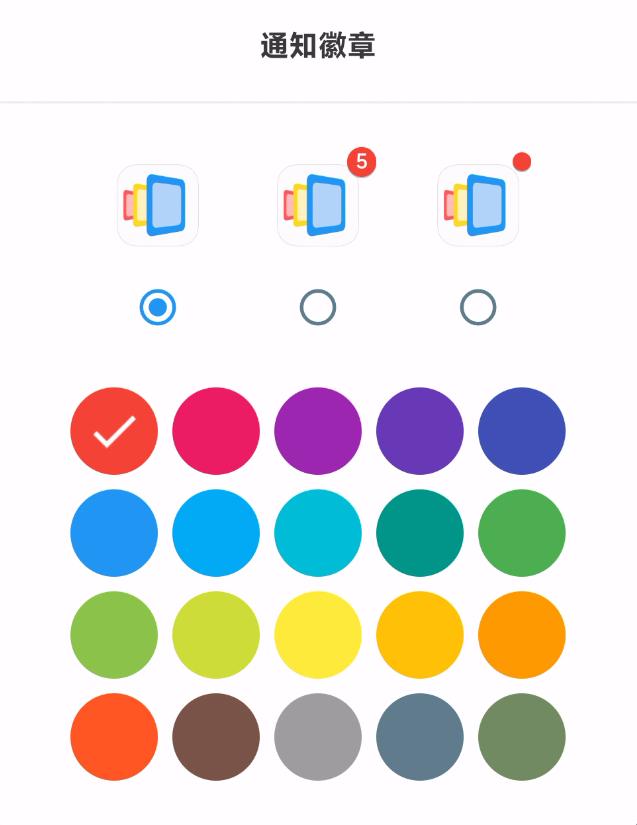Pick the pink color swatch
Image resolution: width=637 pixels, height=825 pixels.
(x=216, y=431)
